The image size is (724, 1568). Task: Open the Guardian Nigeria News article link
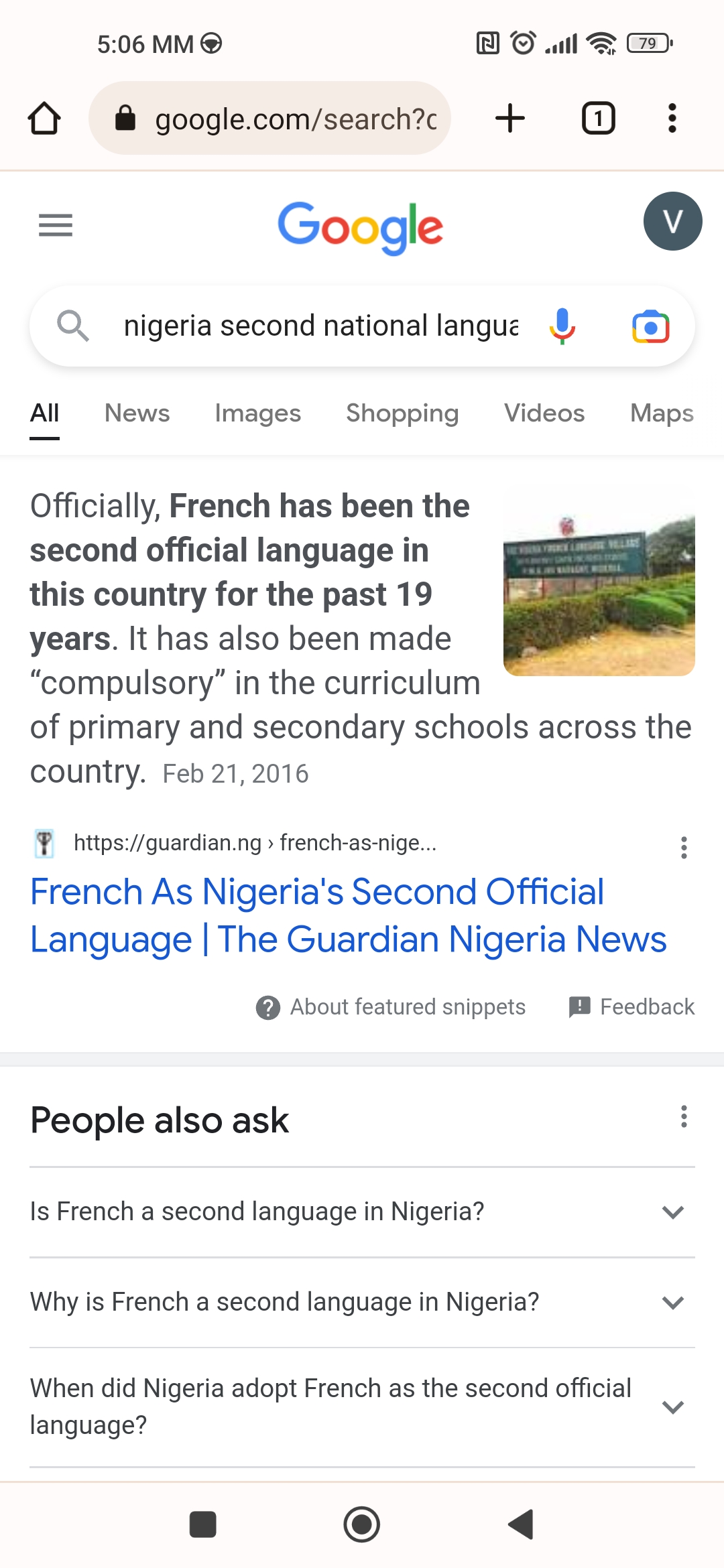click(x=348, y=915)
